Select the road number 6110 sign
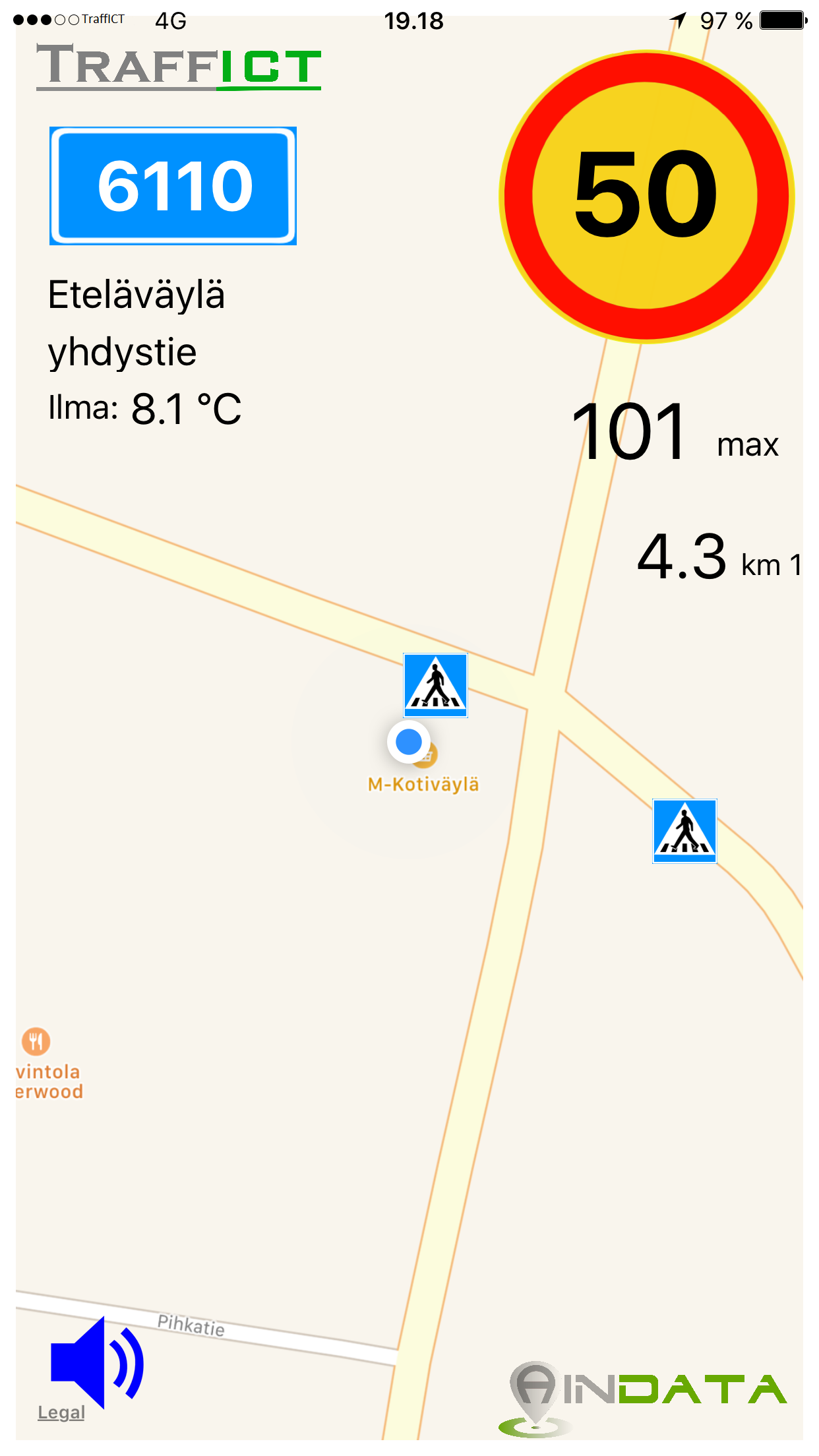This screenshot has width=819, height=1456. tap(173, 186)
